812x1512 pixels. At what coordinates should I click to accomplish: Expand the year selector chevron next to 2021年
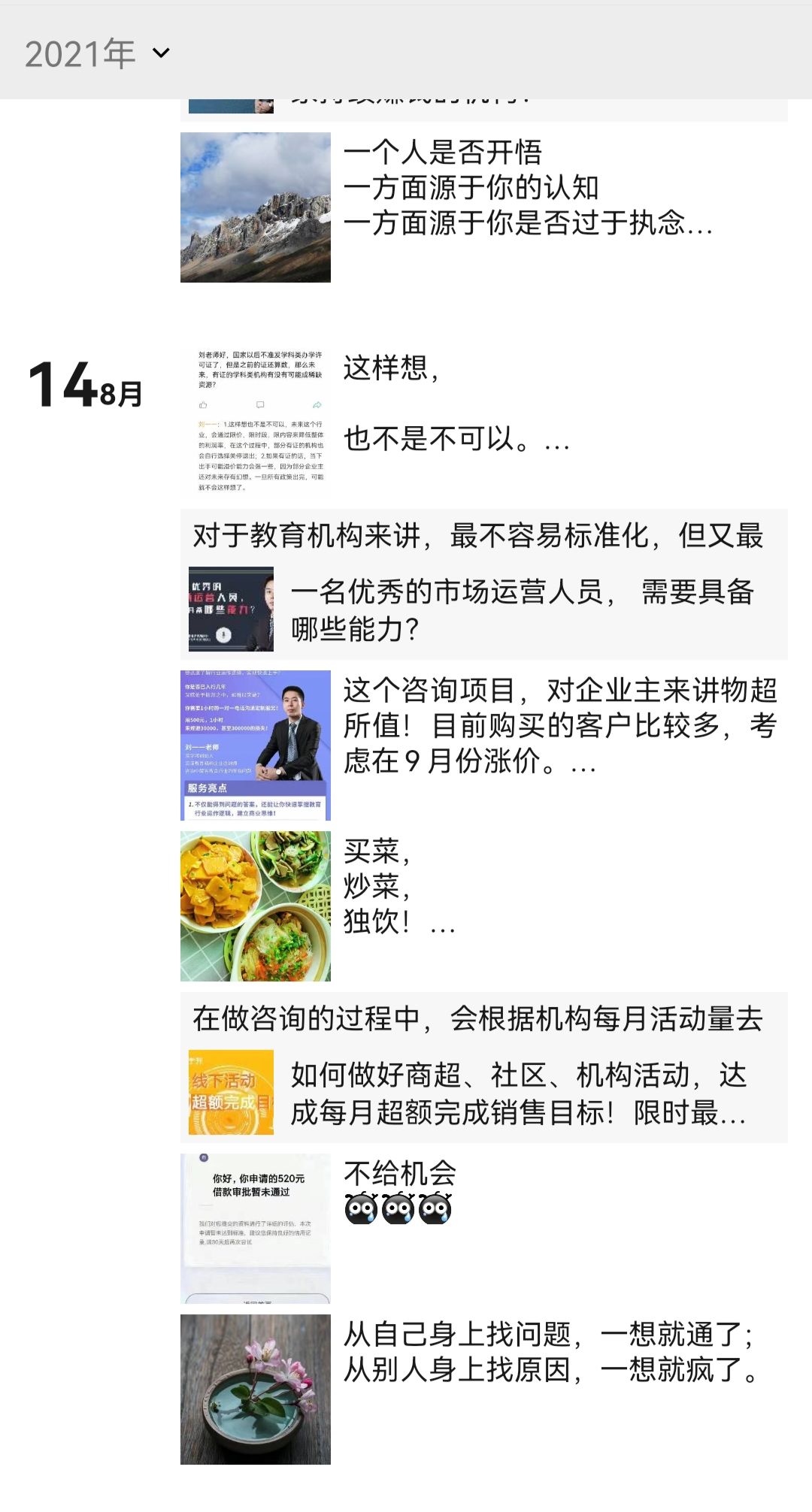click(159, 53)
